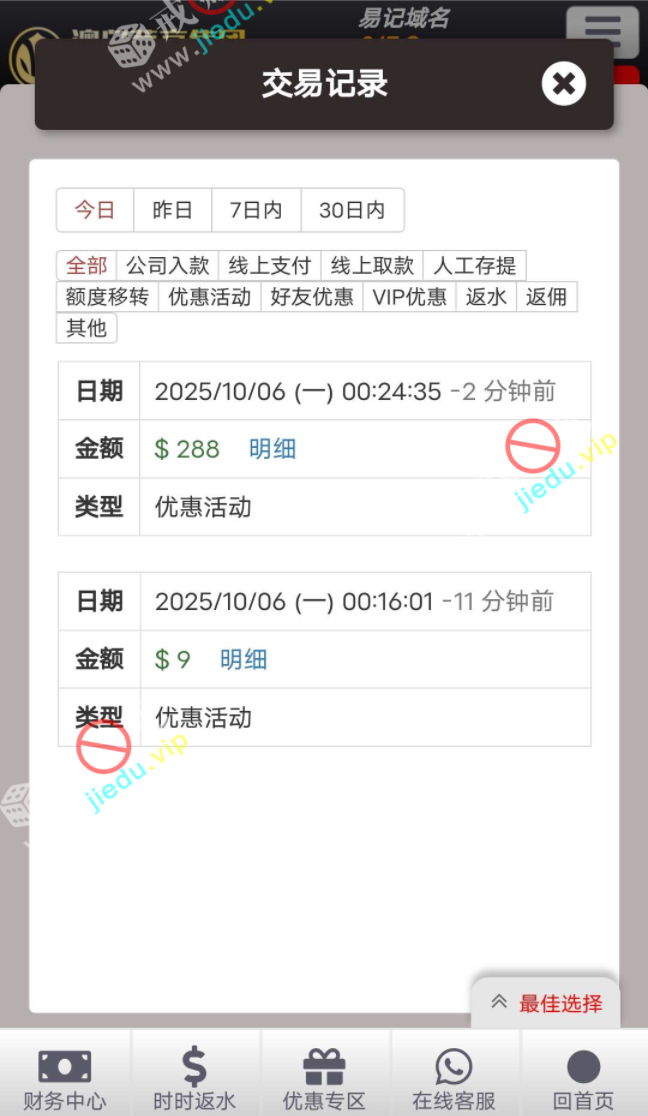
Task: Open 明细 for the $288 record
Action: click(x=272, y=449)
